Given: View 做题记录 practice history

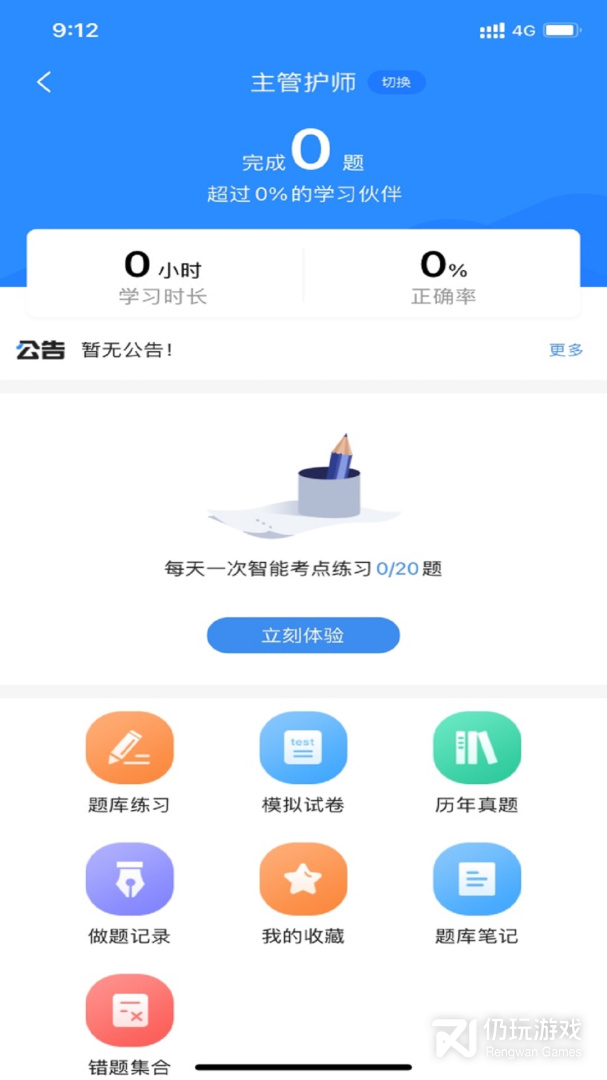Looking at the screenshot, I should [130, 880].
